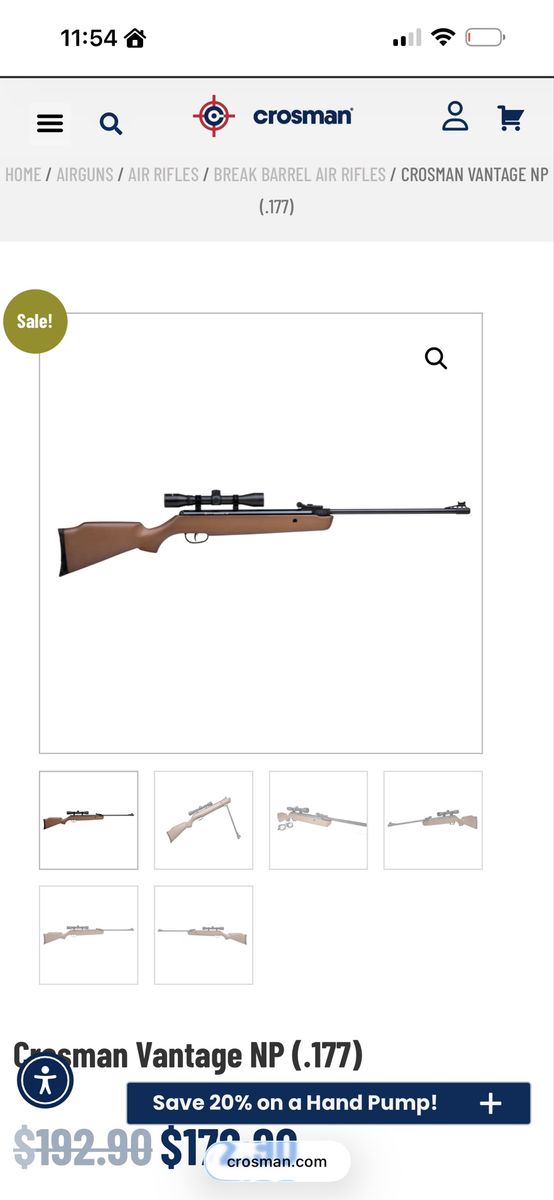This screenshot has height=1200, width=554.
Task: Tap the crosman.com address pill
Action: point(277,1161)
